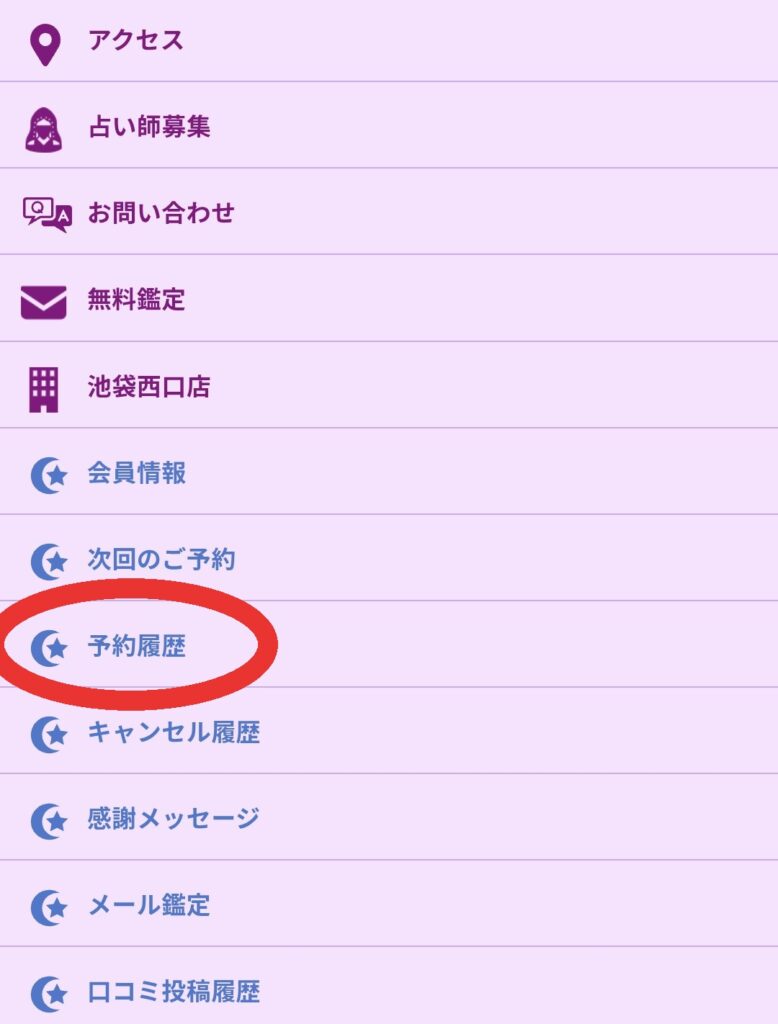
Task: Open the お問い合わせ contact entry
Action: click(x=160, y=214)
